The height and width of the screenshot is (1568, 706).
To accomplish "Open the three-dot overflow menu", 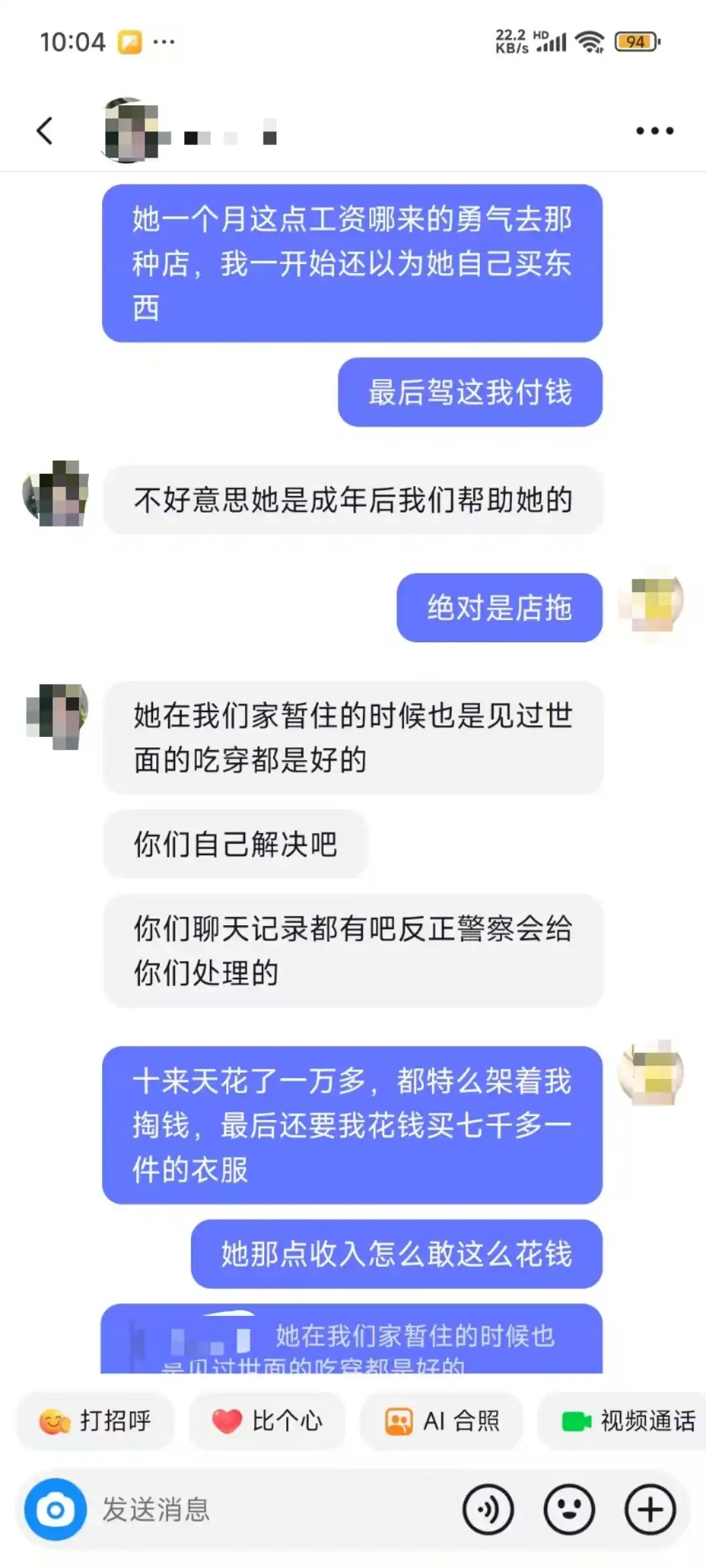I will (x=654, y=131).
